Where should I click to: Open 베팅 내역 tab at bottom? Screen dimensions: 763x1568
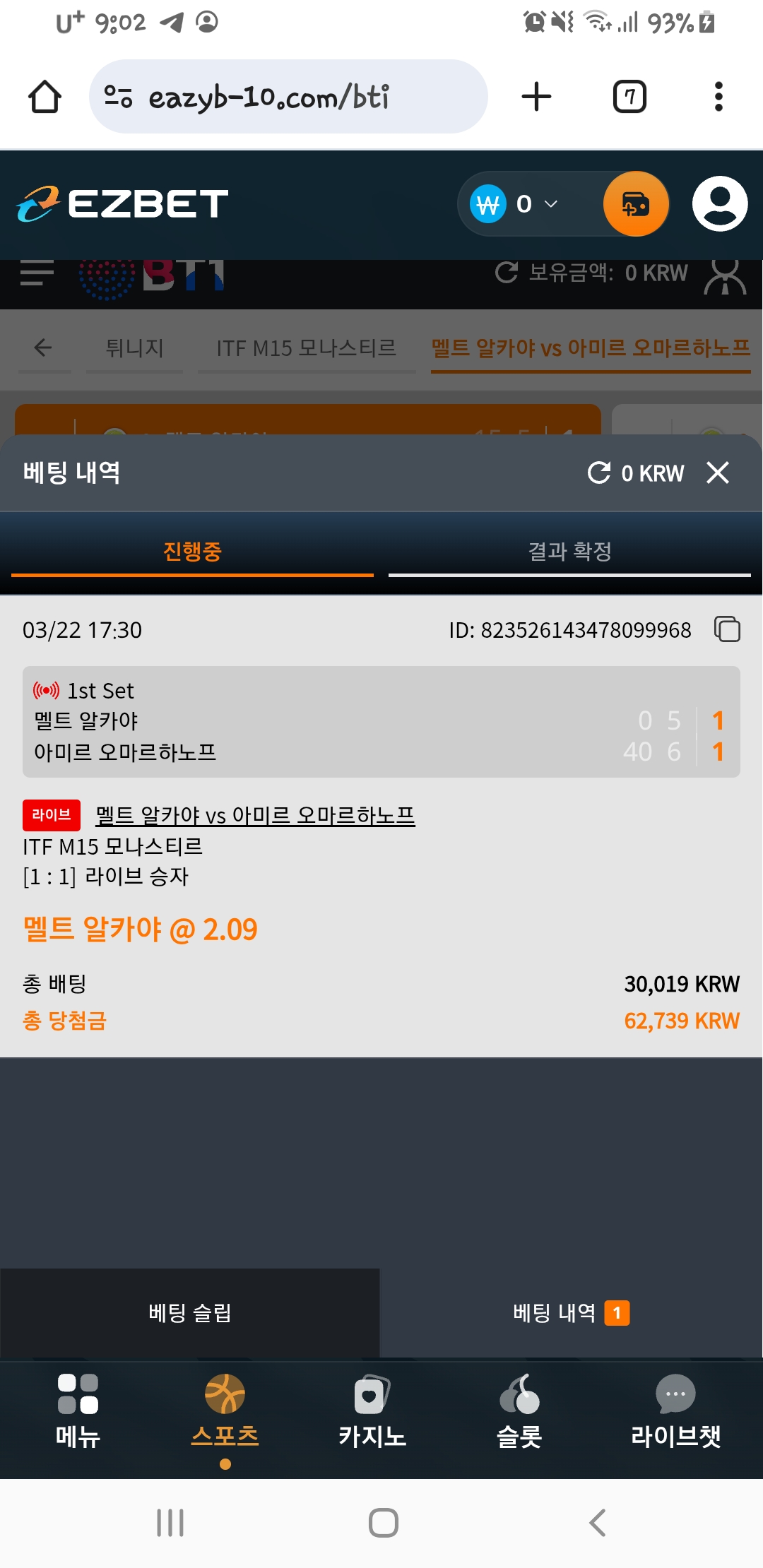pos(571,1313)
